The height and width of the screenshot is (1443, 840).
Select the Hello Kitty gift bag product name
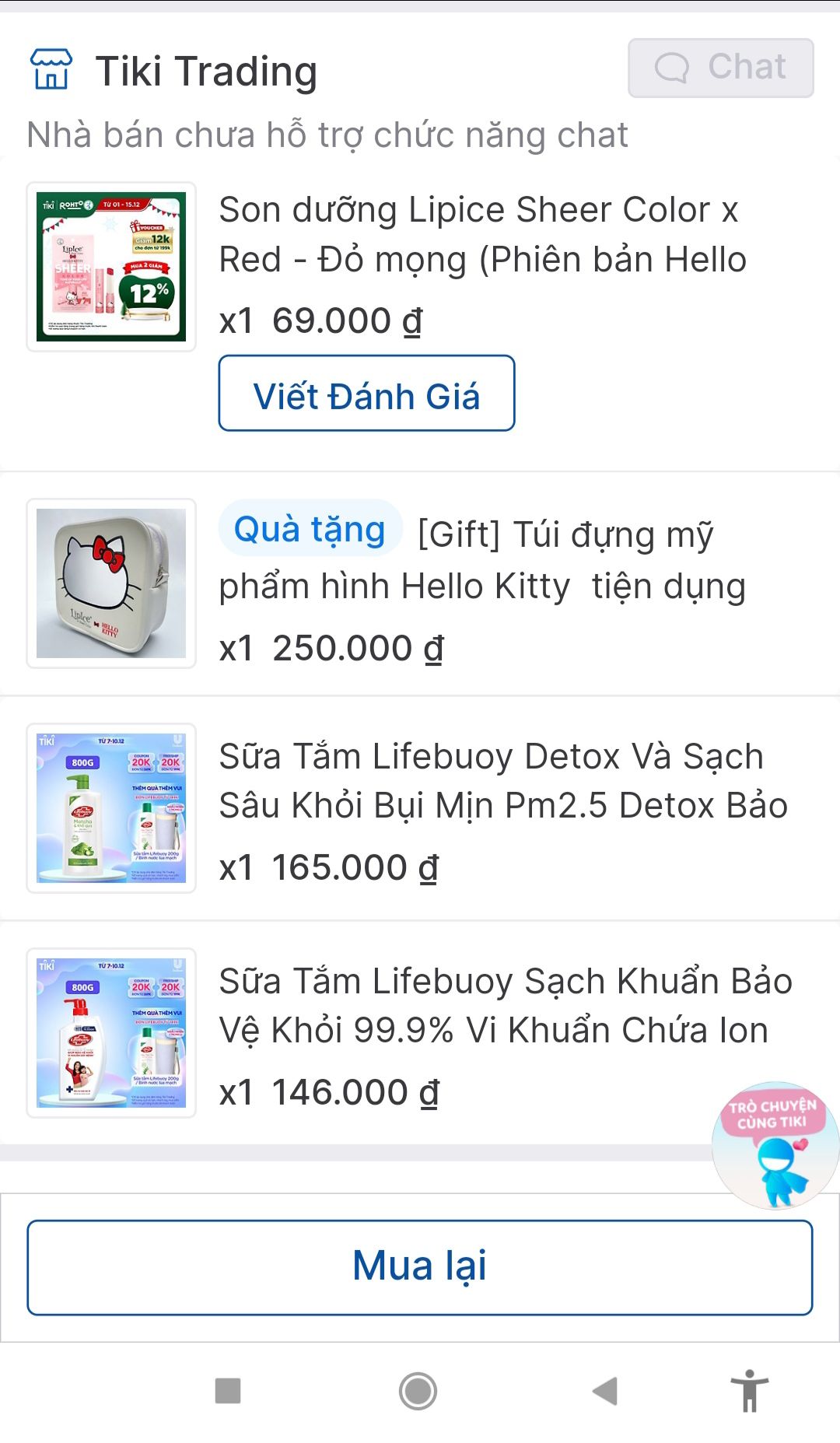544,559
